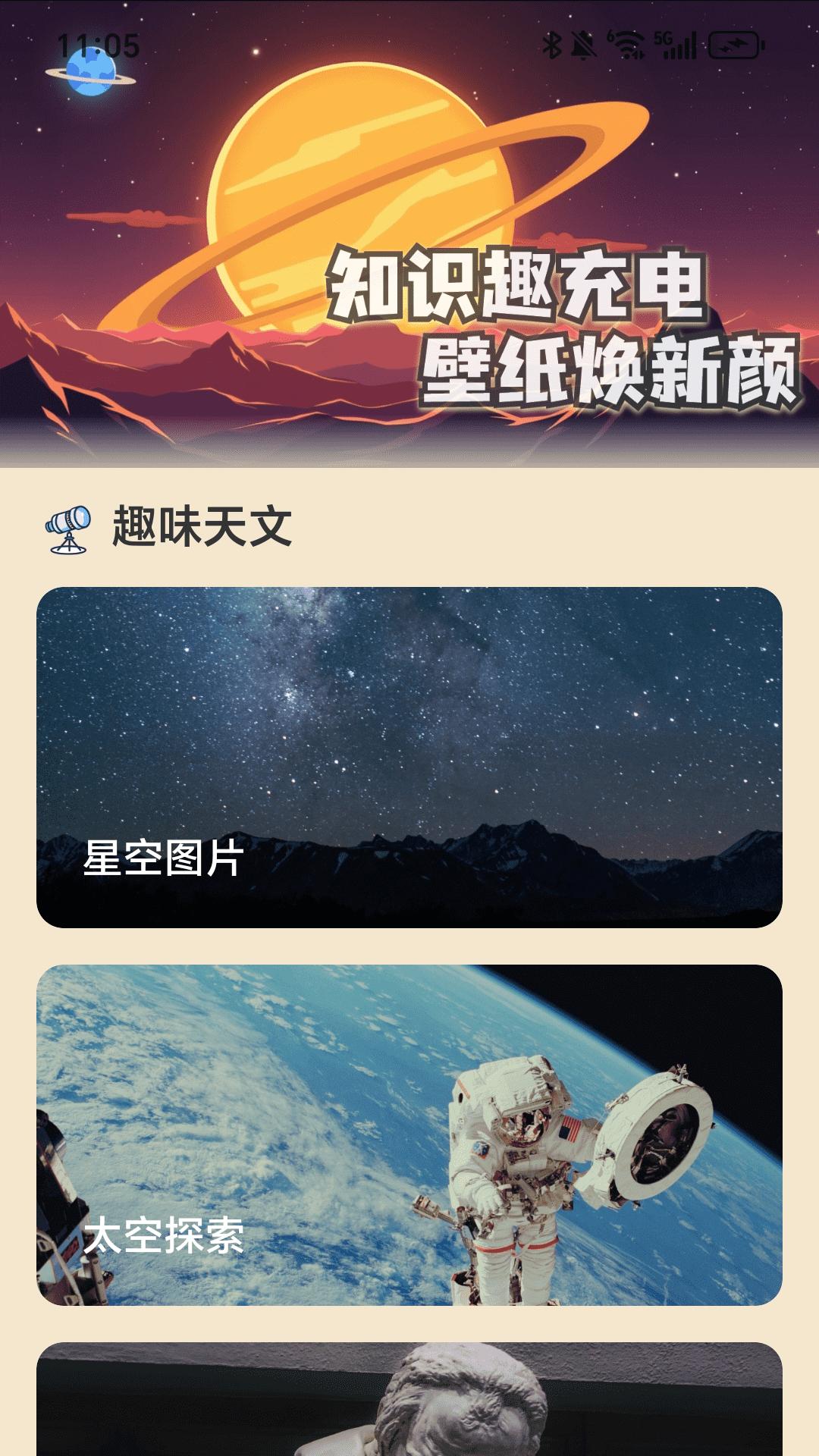Open the statue sculpture card below 太空探索
Viewport: 819px width, 1456px height.
(409, 1400)
